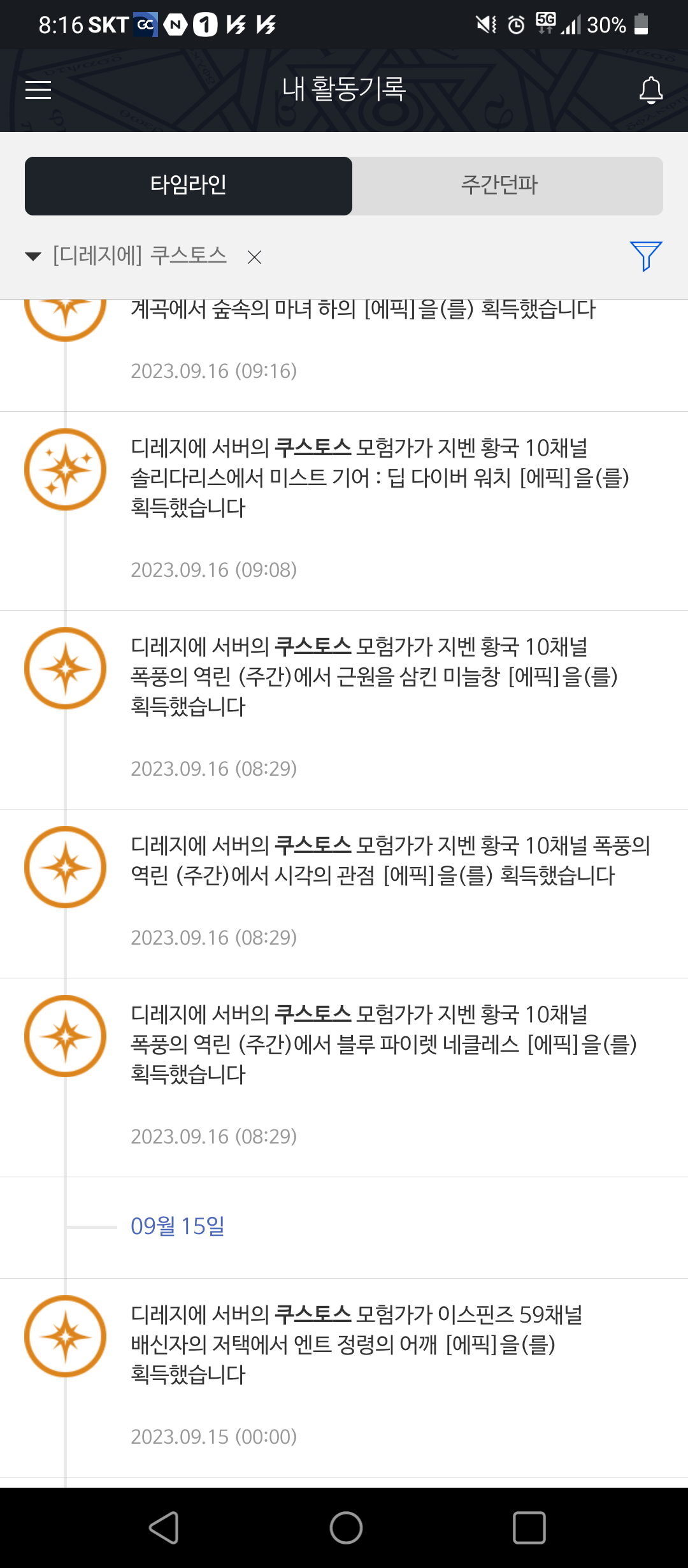The image size is (688, 1568).
Task: Switch to the 타임라인 tab
Action: point(189,185)
